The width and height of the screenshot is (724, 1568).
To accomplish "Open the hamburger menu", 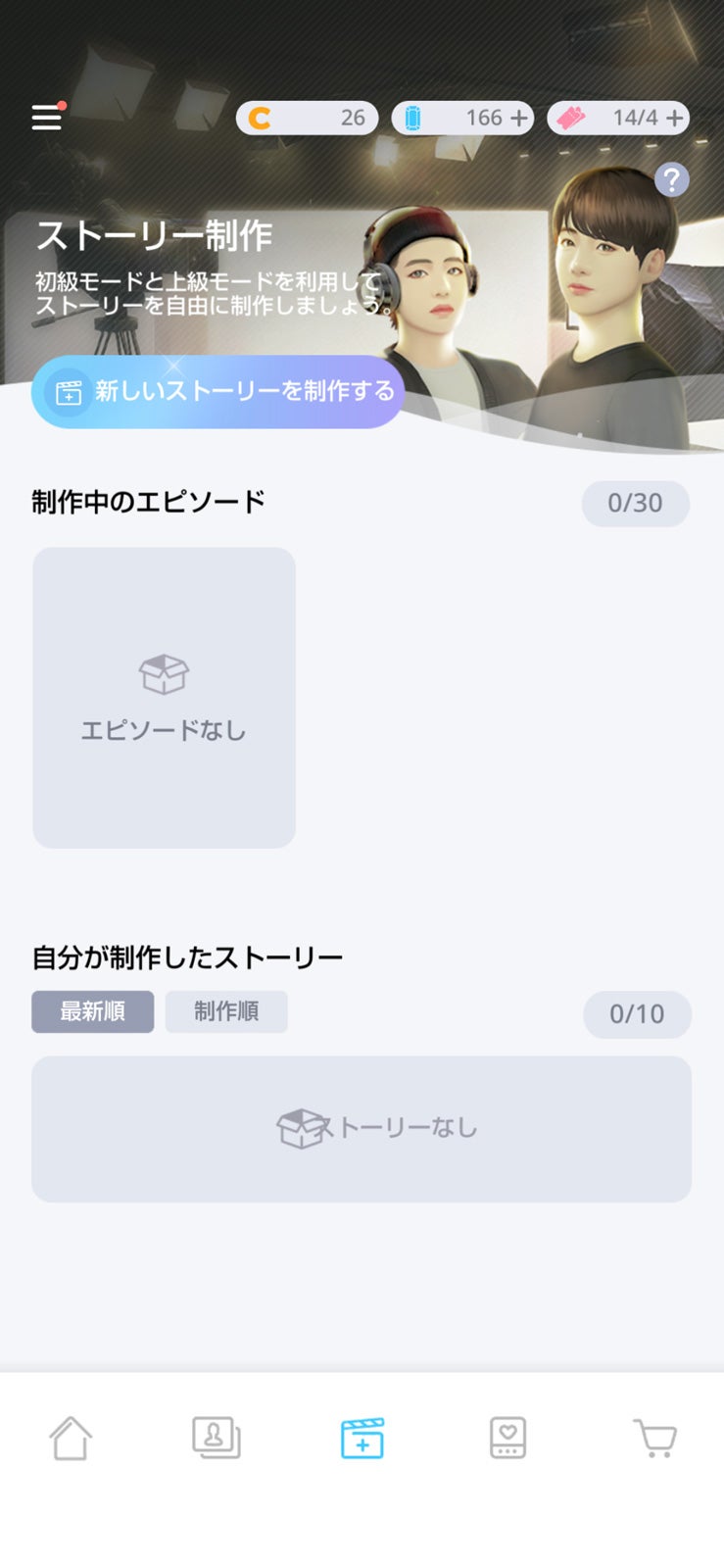I will pos(47,118).
